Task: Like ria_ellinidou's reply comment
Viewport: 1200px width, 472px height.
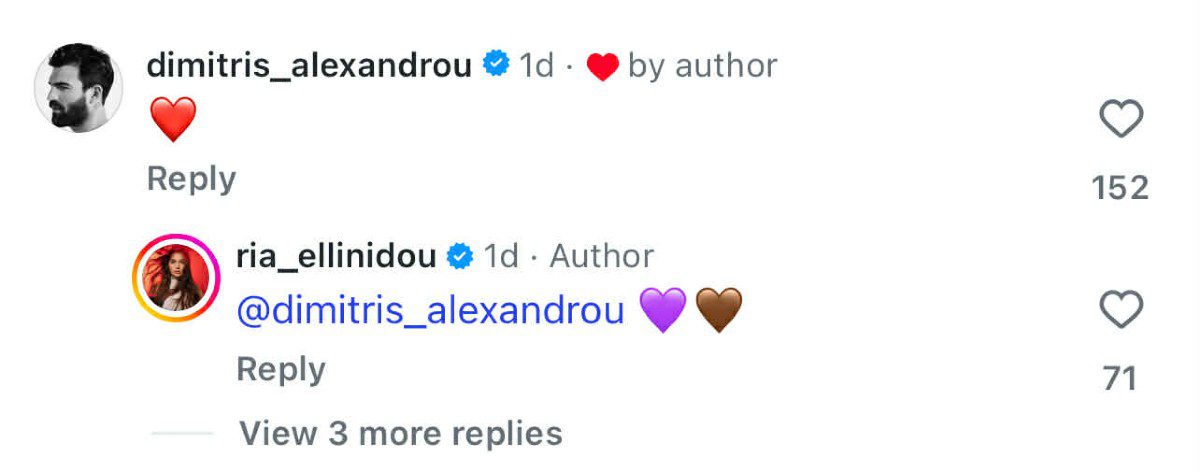Action: click(1121, 312)
